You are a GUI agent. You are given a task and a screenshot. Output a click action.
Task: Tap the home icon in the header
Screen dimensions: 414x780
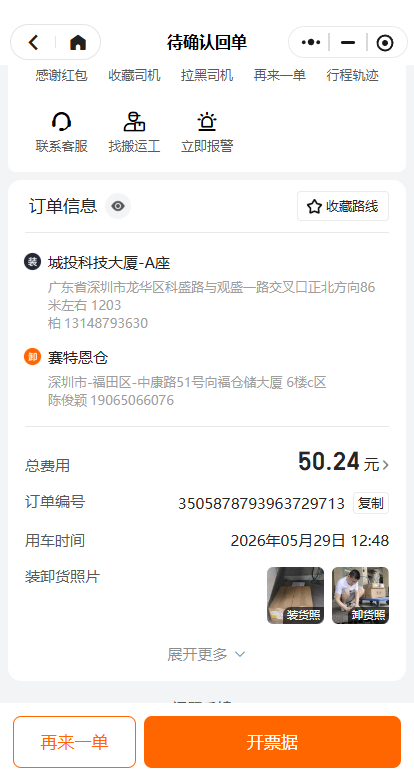(78, 43)
